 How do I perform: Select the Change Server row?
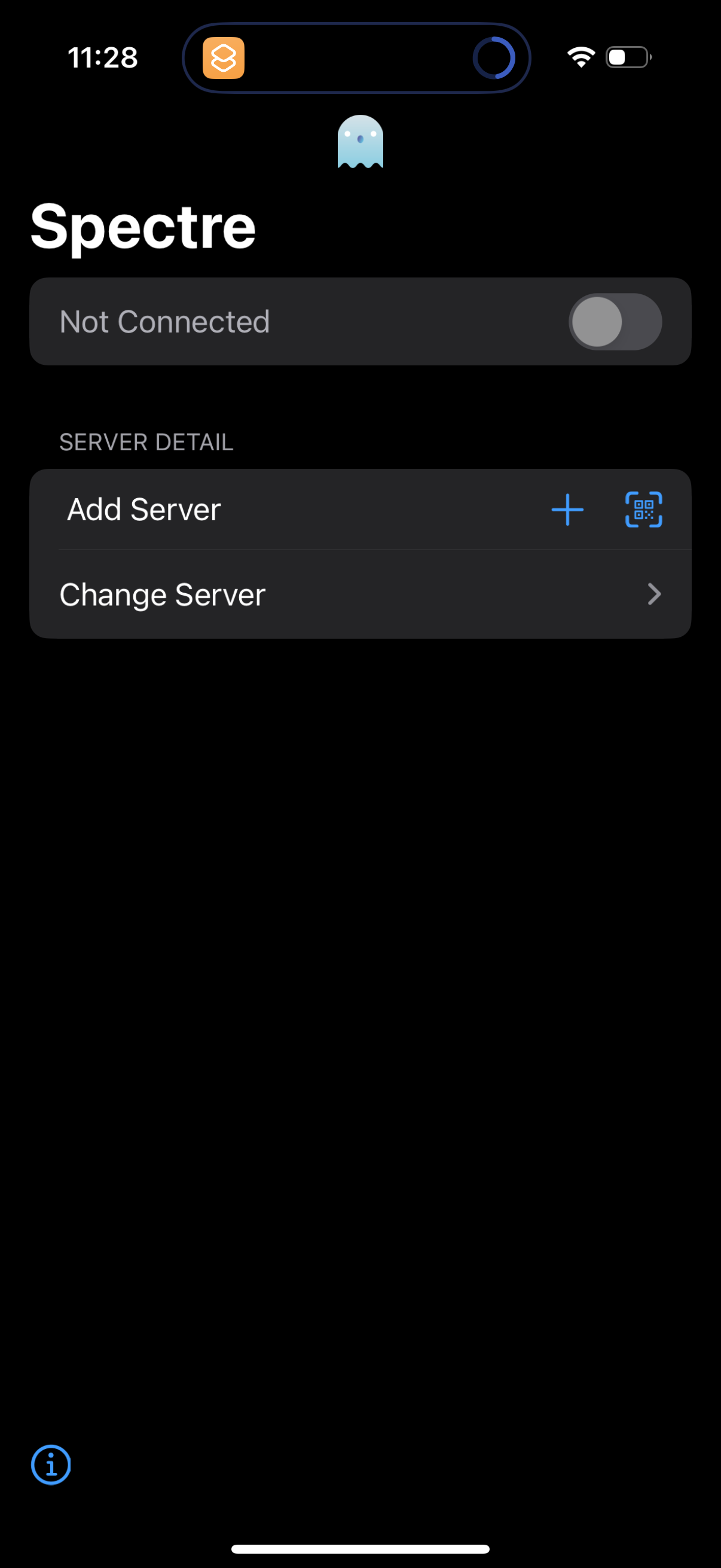[360, 594]
